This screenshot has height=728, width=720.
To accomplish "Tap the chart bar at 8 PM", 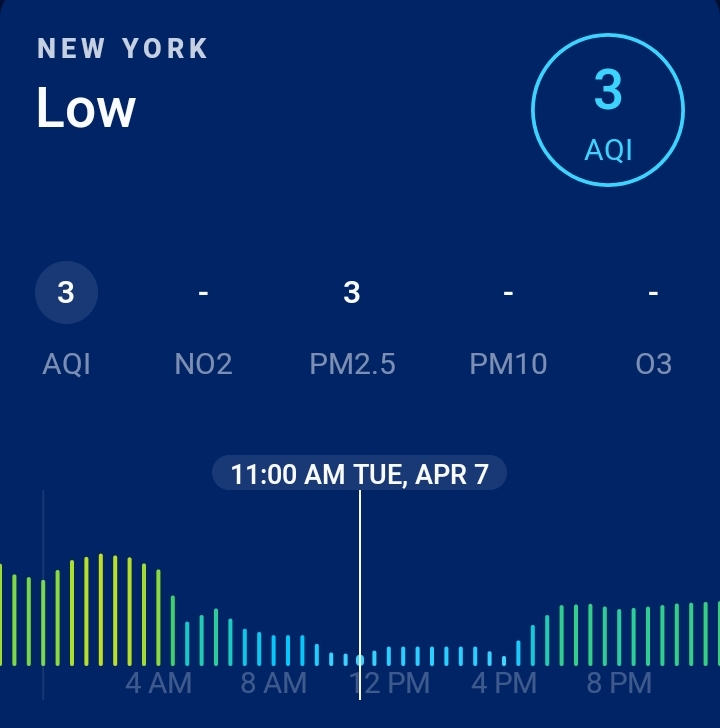I will click(619, 636).
